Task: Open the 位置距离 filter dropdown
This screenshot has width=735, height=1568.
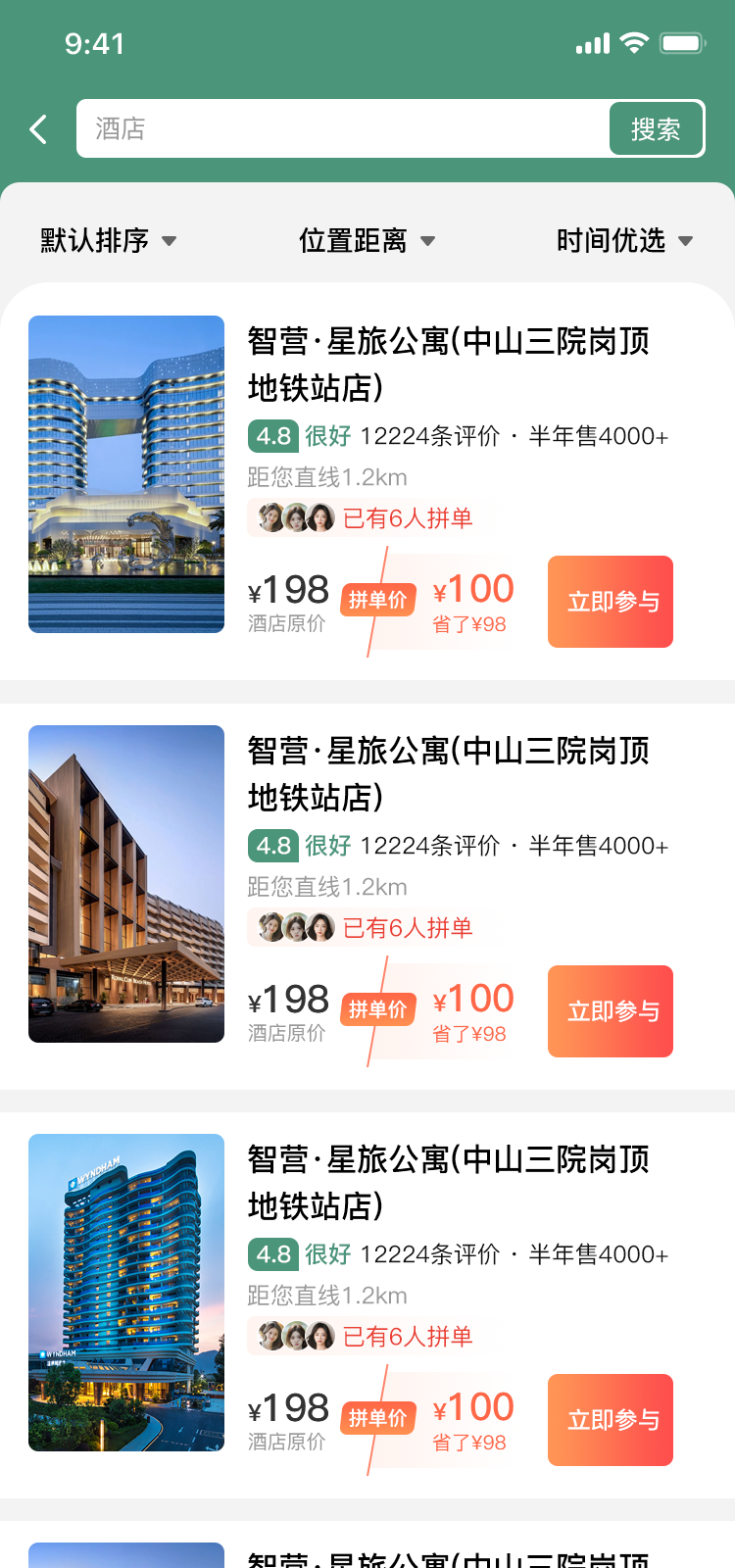Action: [x=367, y=240]
